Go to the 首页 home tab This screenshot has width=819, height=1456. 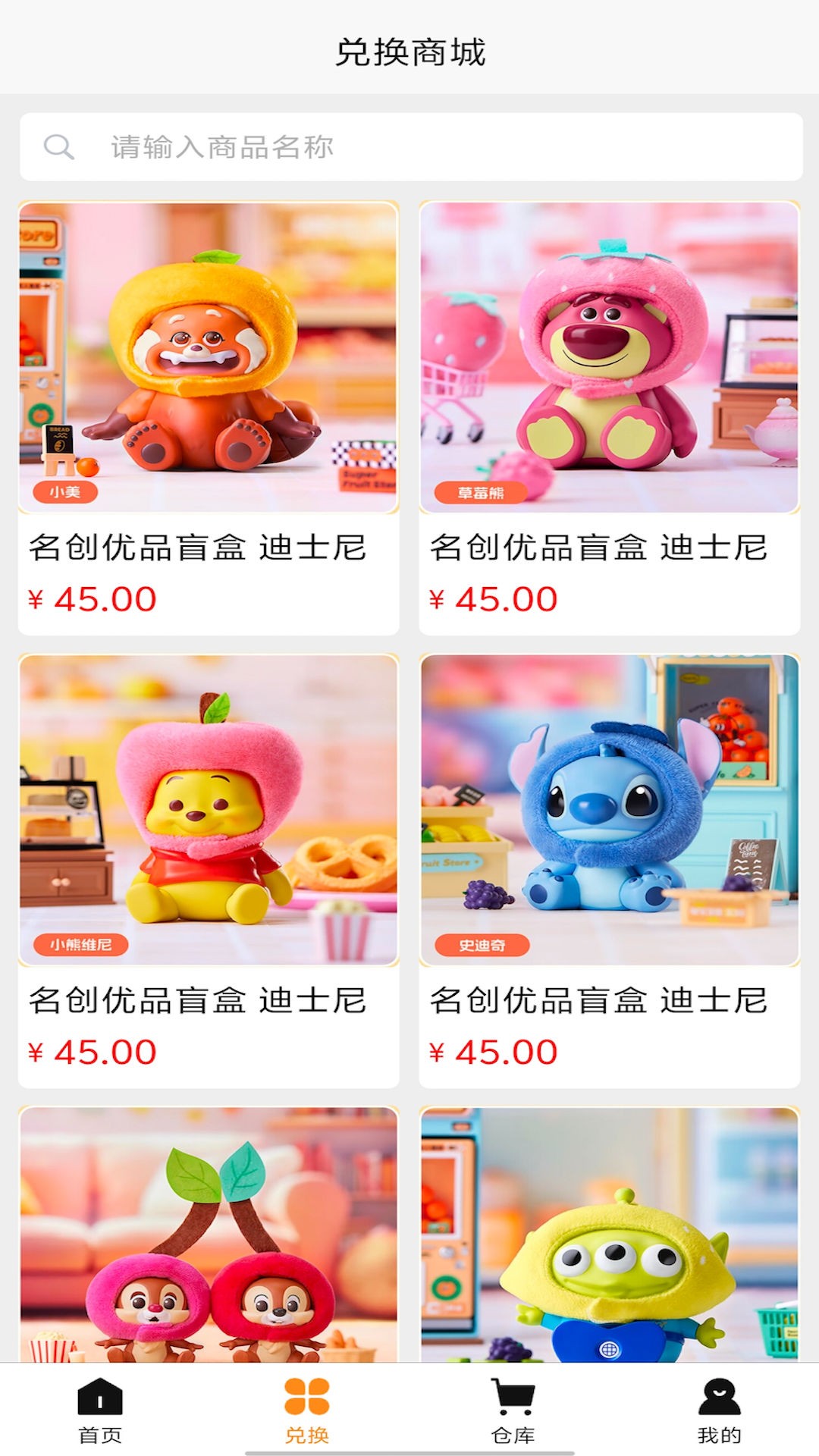100,1410
